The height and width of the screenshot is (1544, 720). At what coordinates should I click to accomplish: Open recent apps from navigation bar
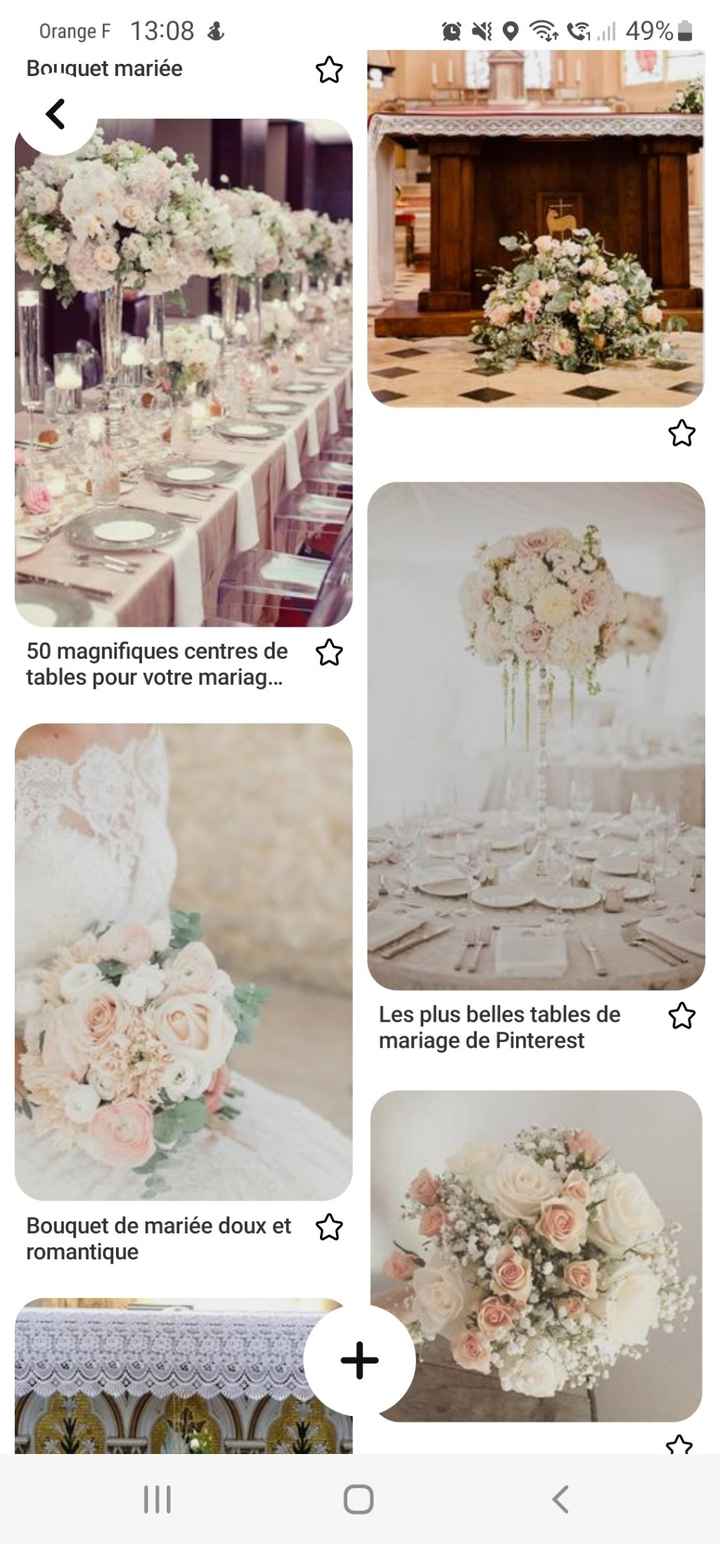point(157,1499)
